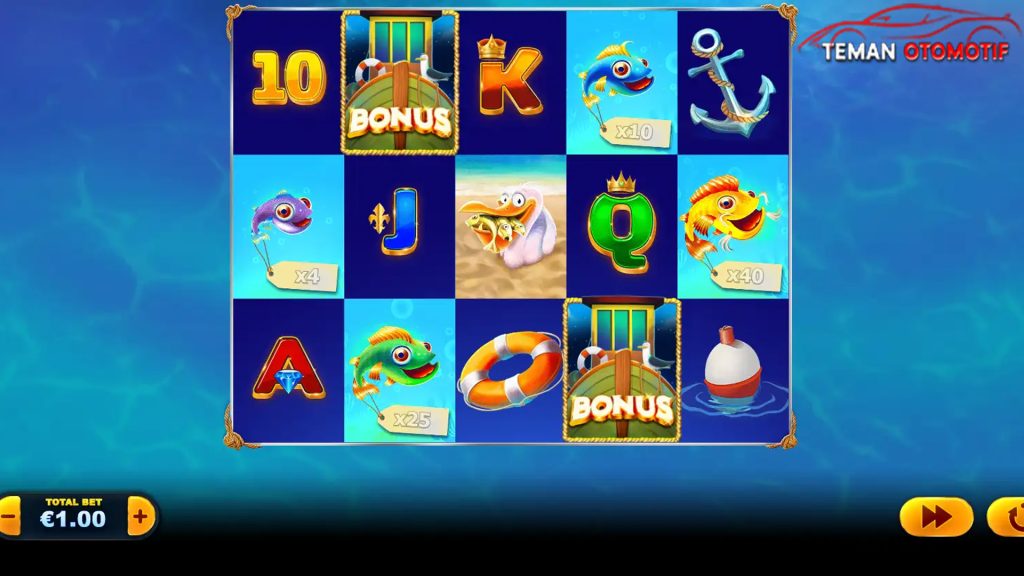This screenshot has width=1024, height=576.
Task: Increase the total bet with plus
Action: 140,517
